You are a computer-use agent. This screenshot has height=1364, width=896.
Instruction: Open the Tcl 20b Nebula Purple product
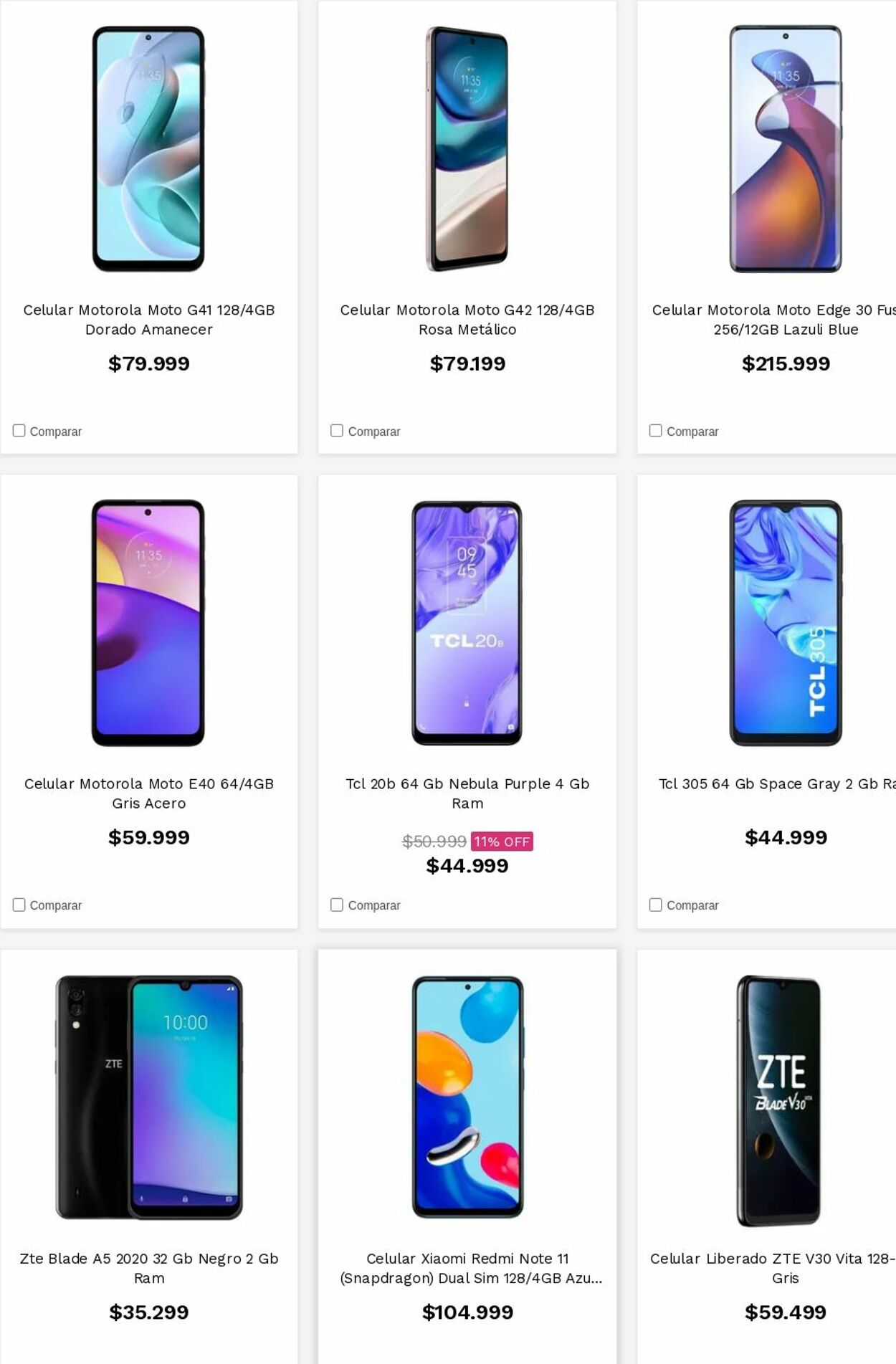467,793
